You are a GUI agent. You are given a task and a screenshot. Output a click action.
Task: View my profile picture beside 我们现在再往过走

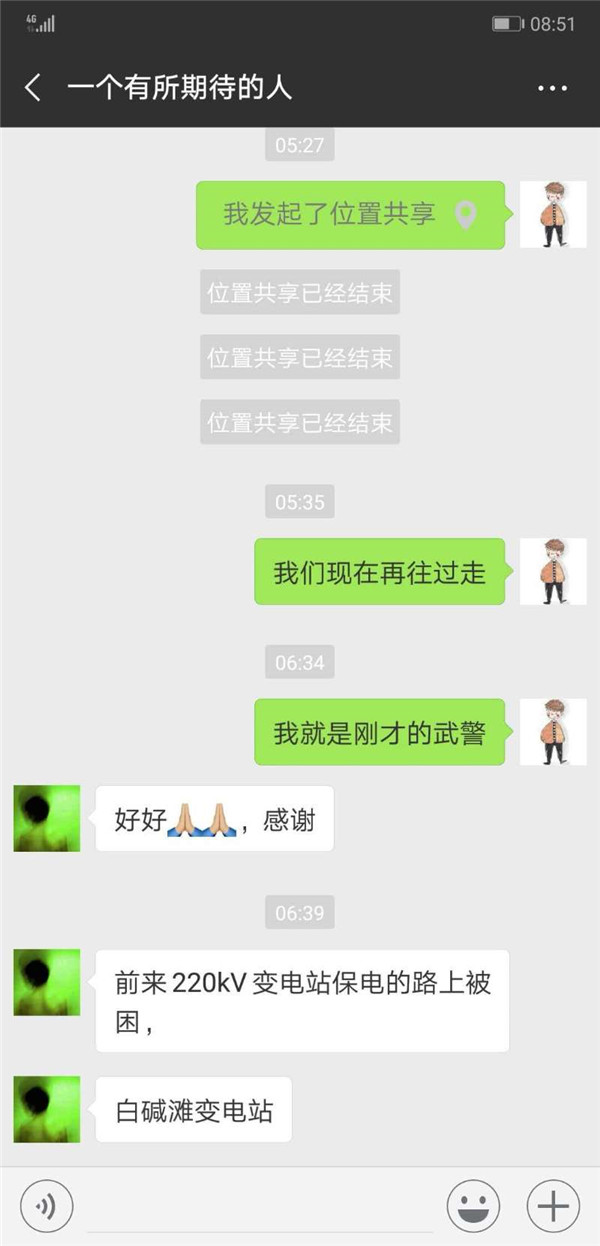[553, 571]
